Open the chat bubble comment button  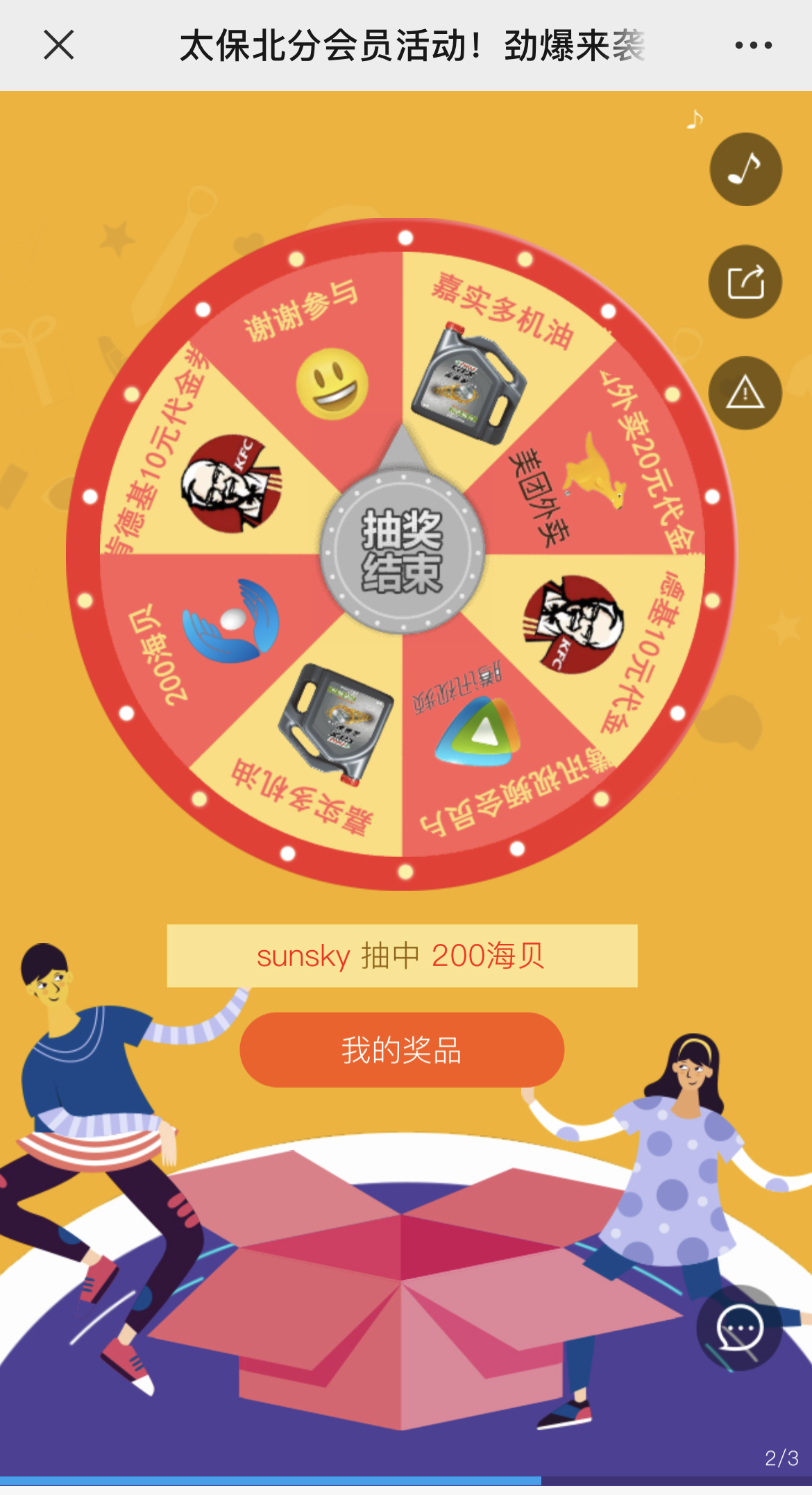coord(740,1328)
